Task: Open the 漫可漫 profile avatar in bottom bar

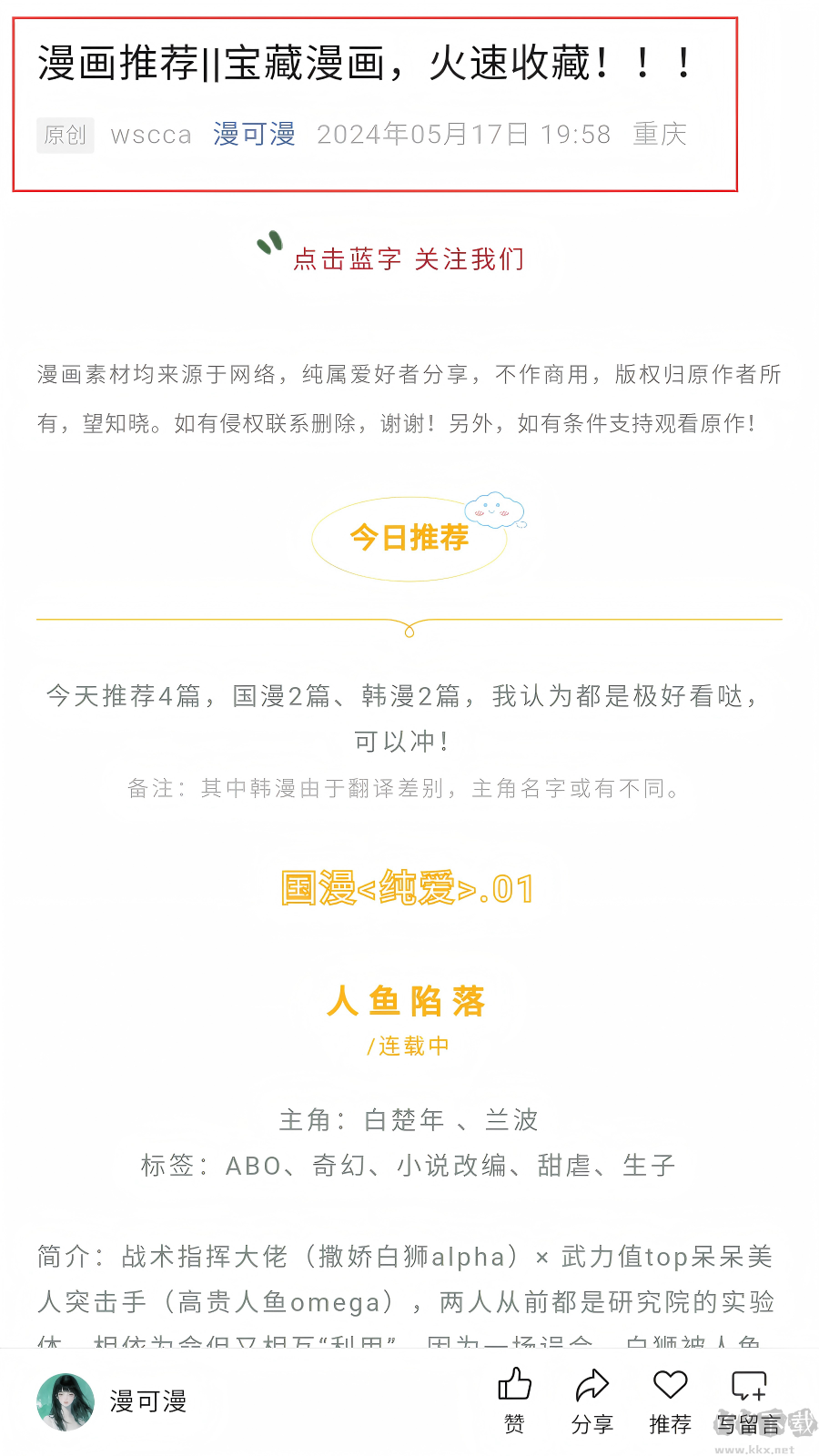Action: pyautogui.click(x=66, y=1401)
